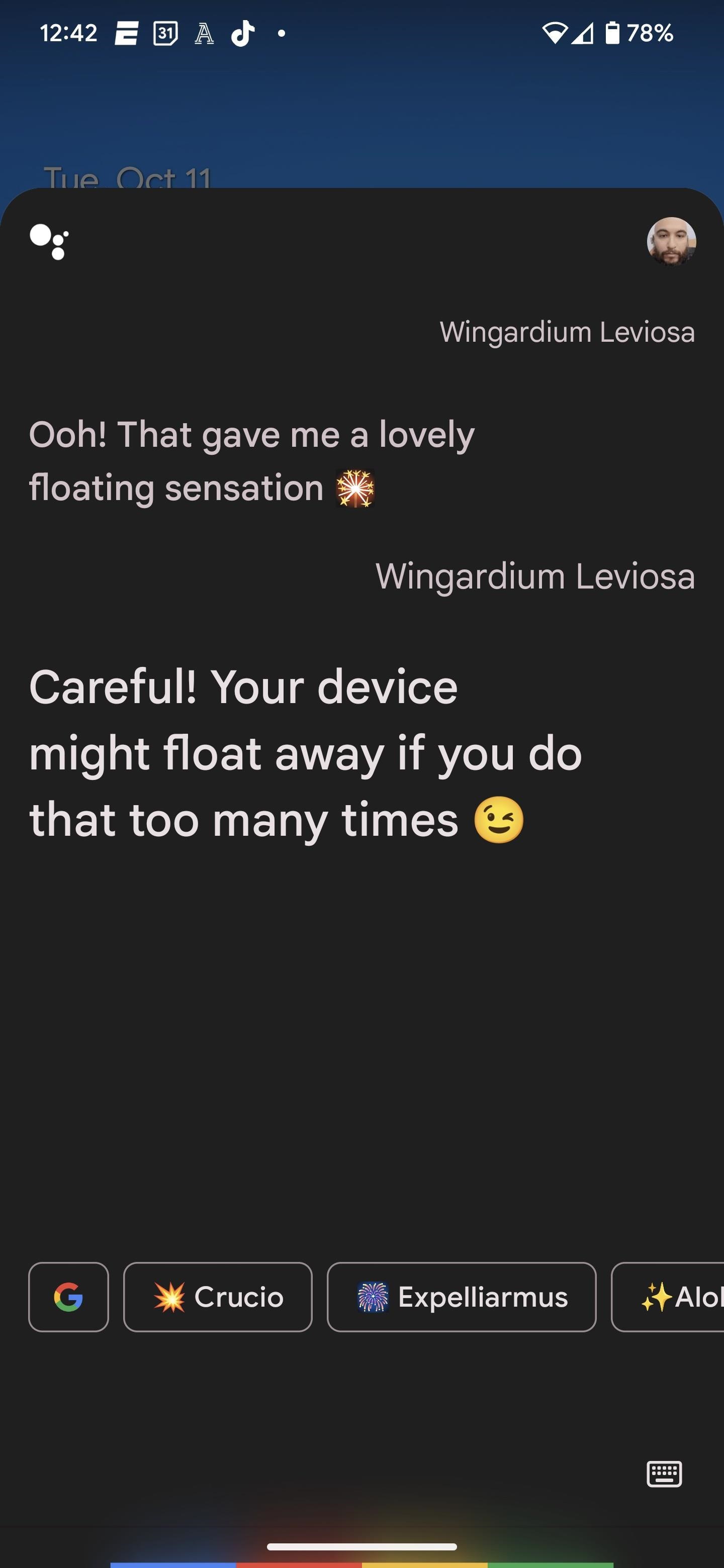Open the keyboard input icon
The image size is (724, 1568).
[x=664, y=1474]
